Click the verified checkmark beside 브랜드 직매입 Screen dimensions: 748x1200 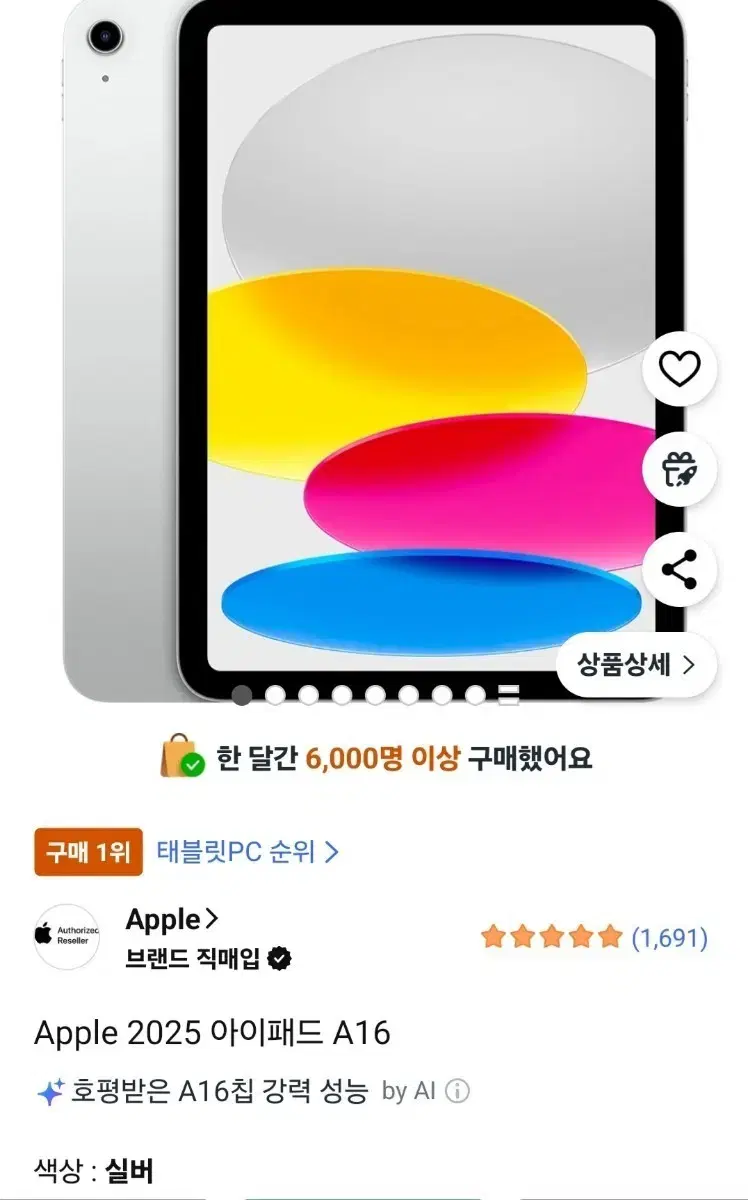pyautogui.click(x=280, y=957)
